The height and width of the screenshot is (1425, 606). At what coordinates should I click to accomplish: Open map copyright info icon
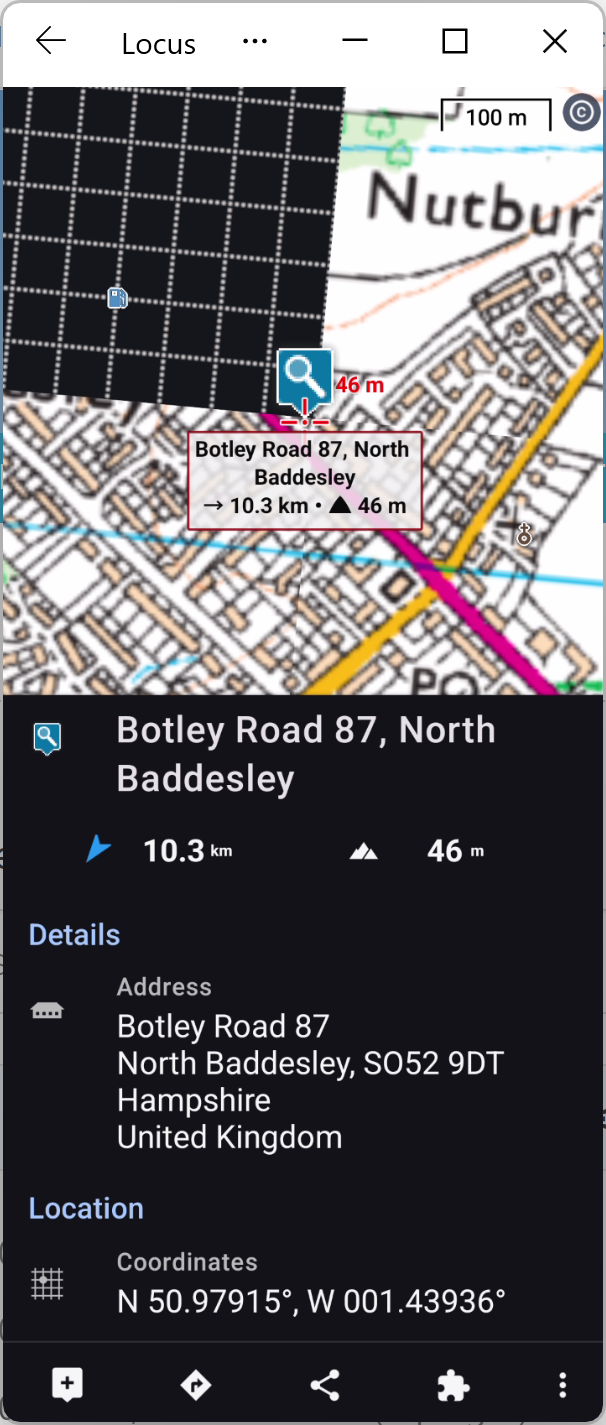click(x=581, y=112)
